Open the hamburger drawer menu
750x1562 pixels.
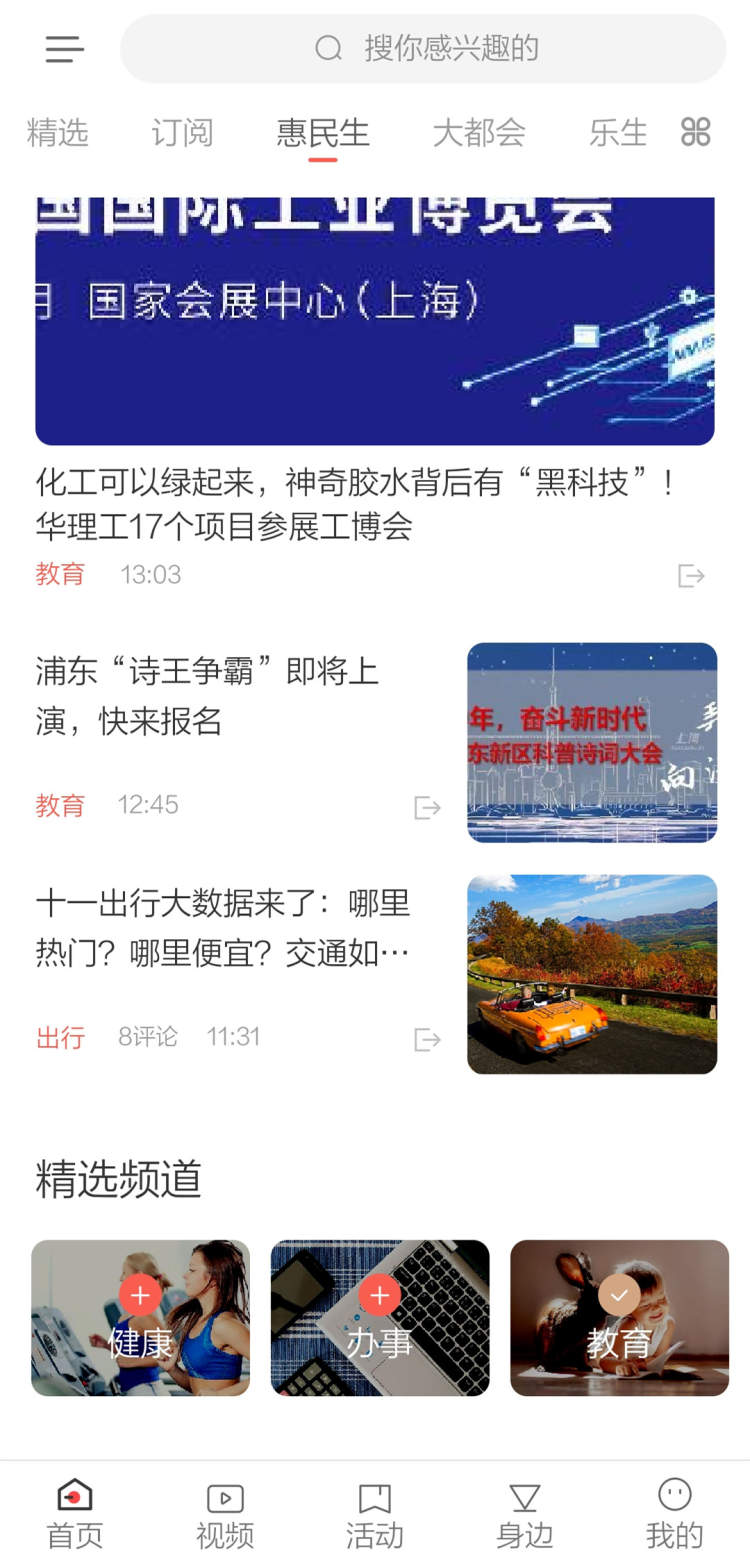point(65,49)
